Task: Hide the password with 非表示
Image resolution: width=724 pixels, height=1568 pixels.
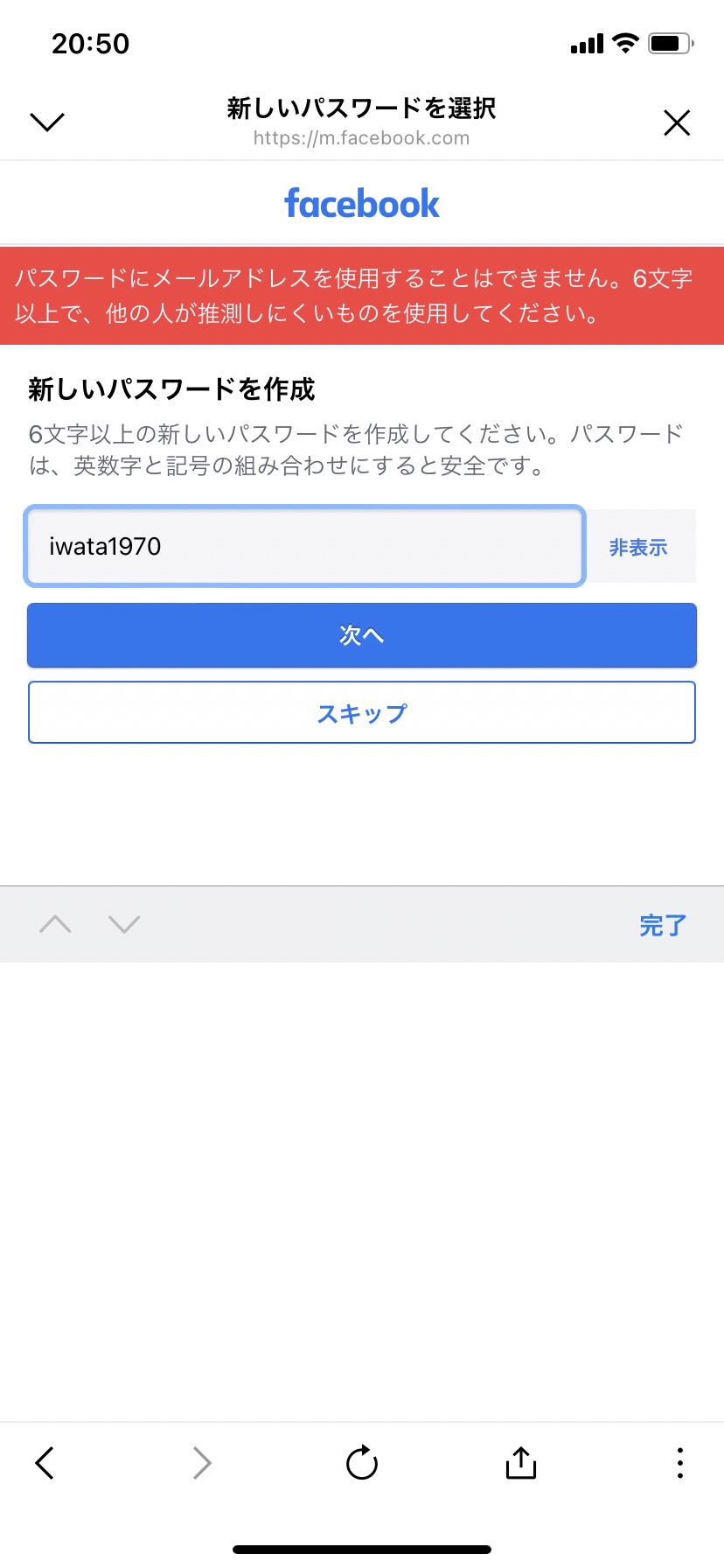Action: [639, 547]
